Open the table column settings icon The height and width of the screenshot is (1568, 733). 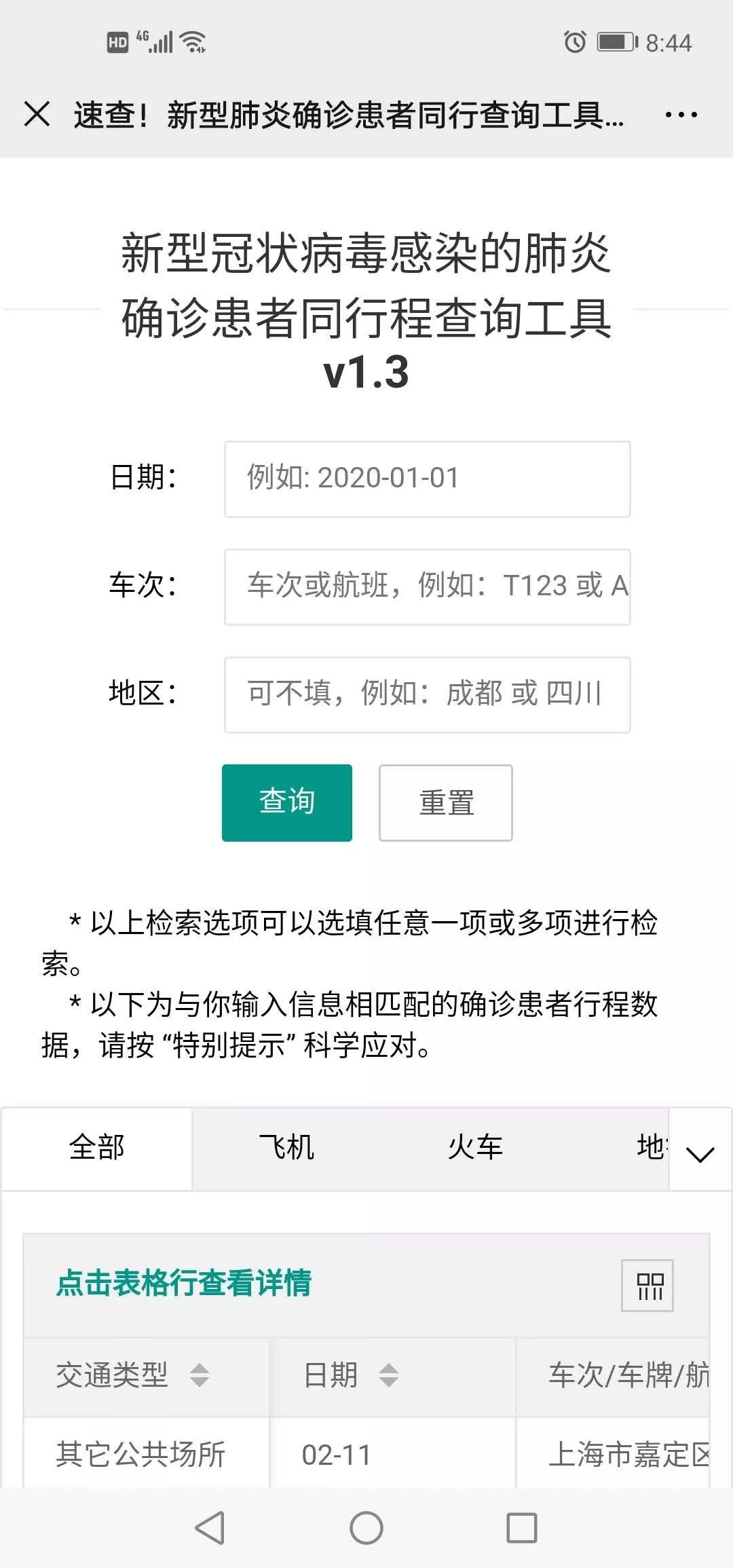pos(648,1285)
